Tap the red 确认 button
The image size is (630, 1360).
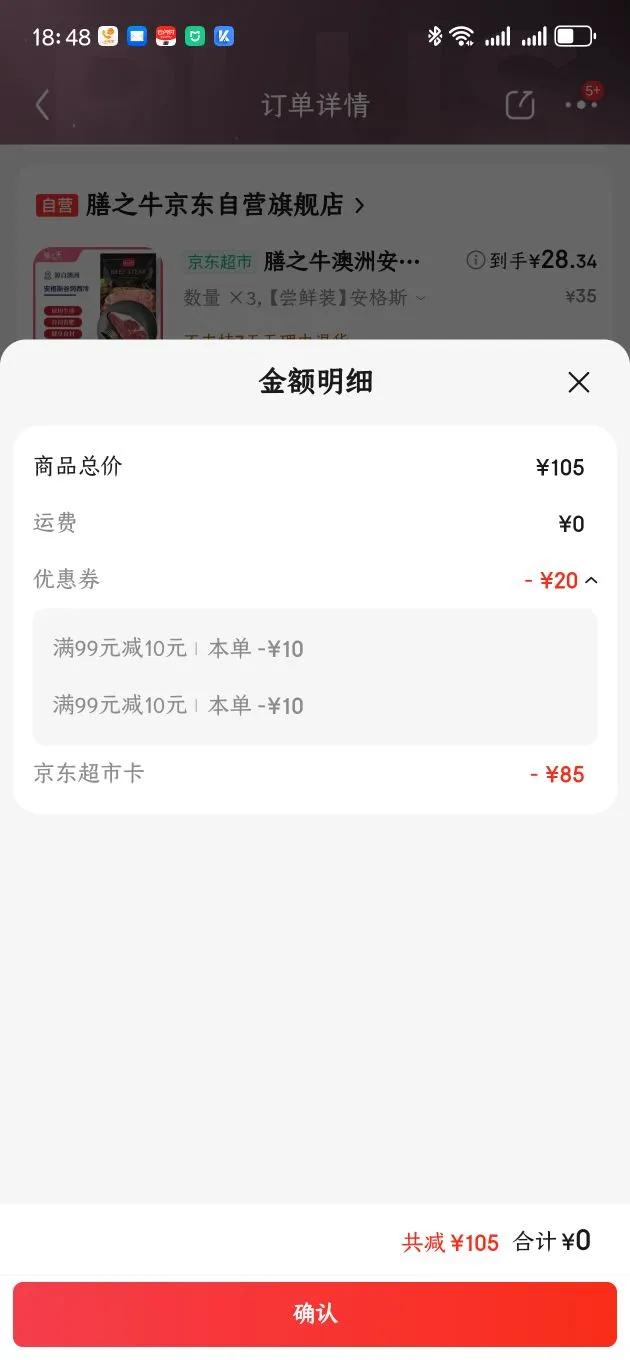click(315, 1314)
